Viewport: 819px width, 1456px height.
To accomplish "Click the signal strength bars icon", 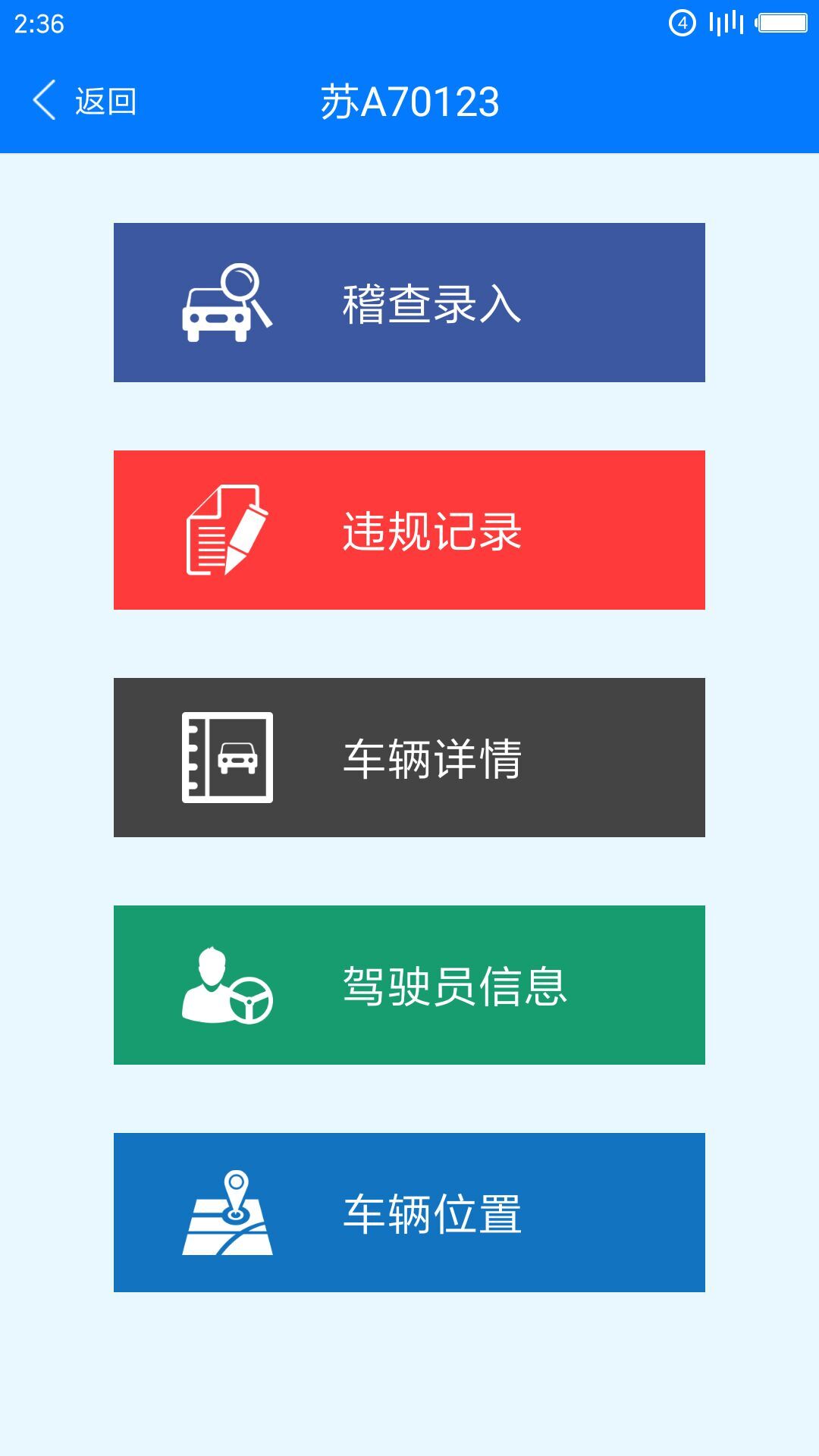I will click(x=726, y=24).
